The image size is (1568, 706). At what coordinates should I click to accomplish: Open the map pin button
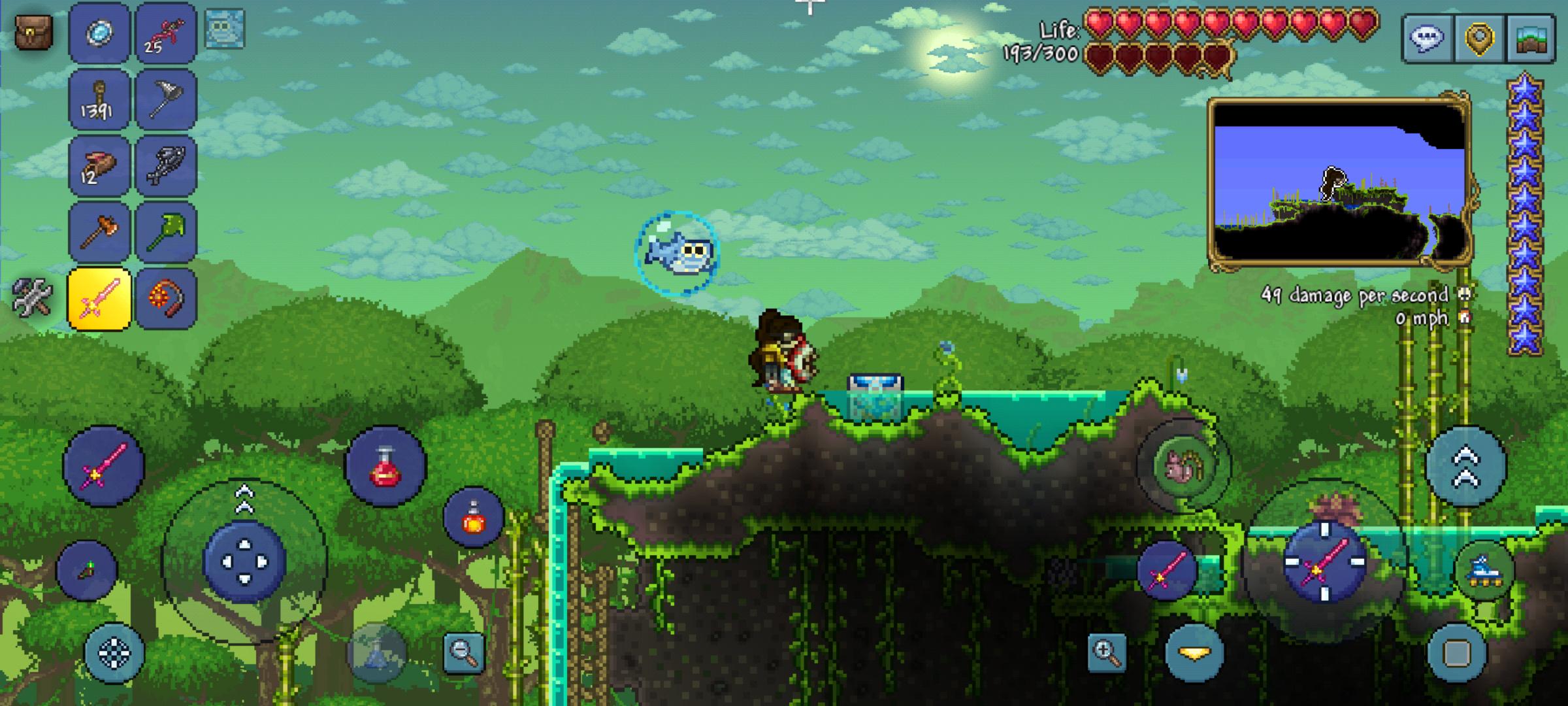tap(1479, 38)
